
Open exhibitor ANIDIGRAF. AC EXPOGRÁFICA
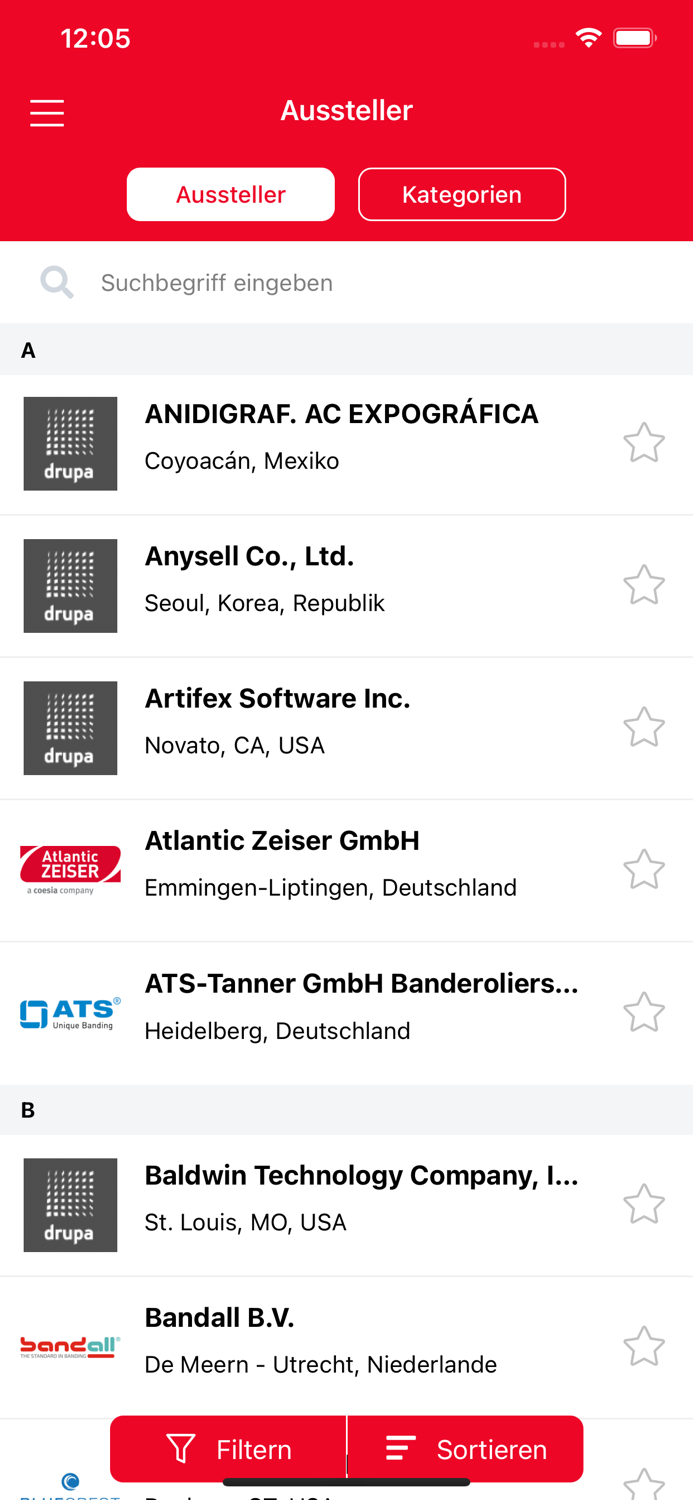[x=341, y=436]
